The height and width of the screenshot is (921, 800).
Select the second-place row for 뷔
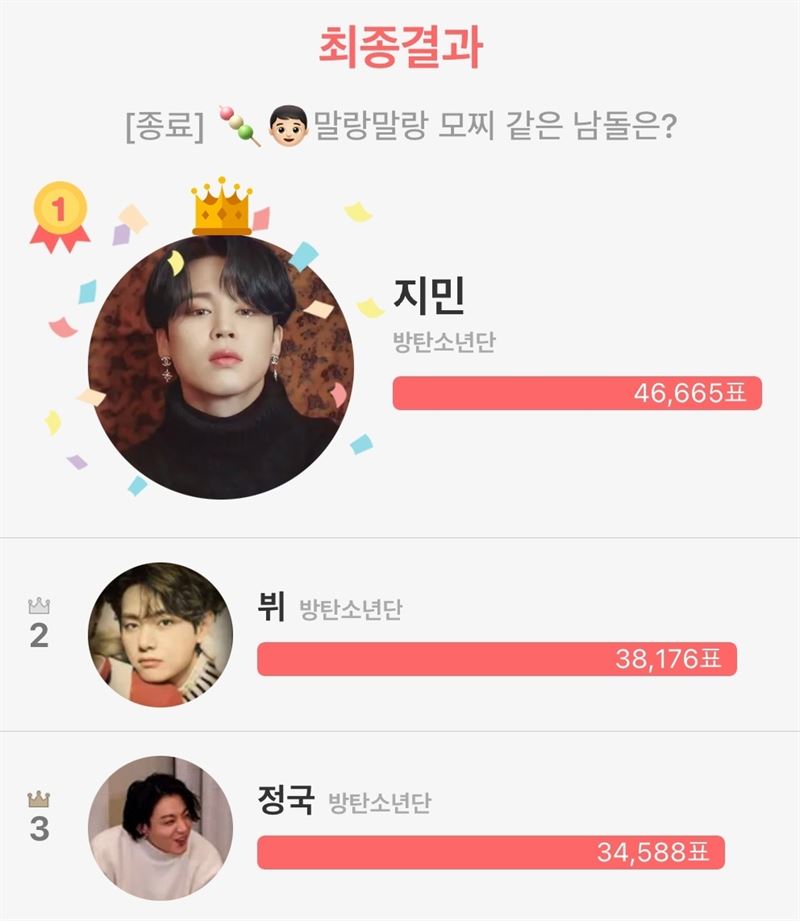tap(400, 635)
